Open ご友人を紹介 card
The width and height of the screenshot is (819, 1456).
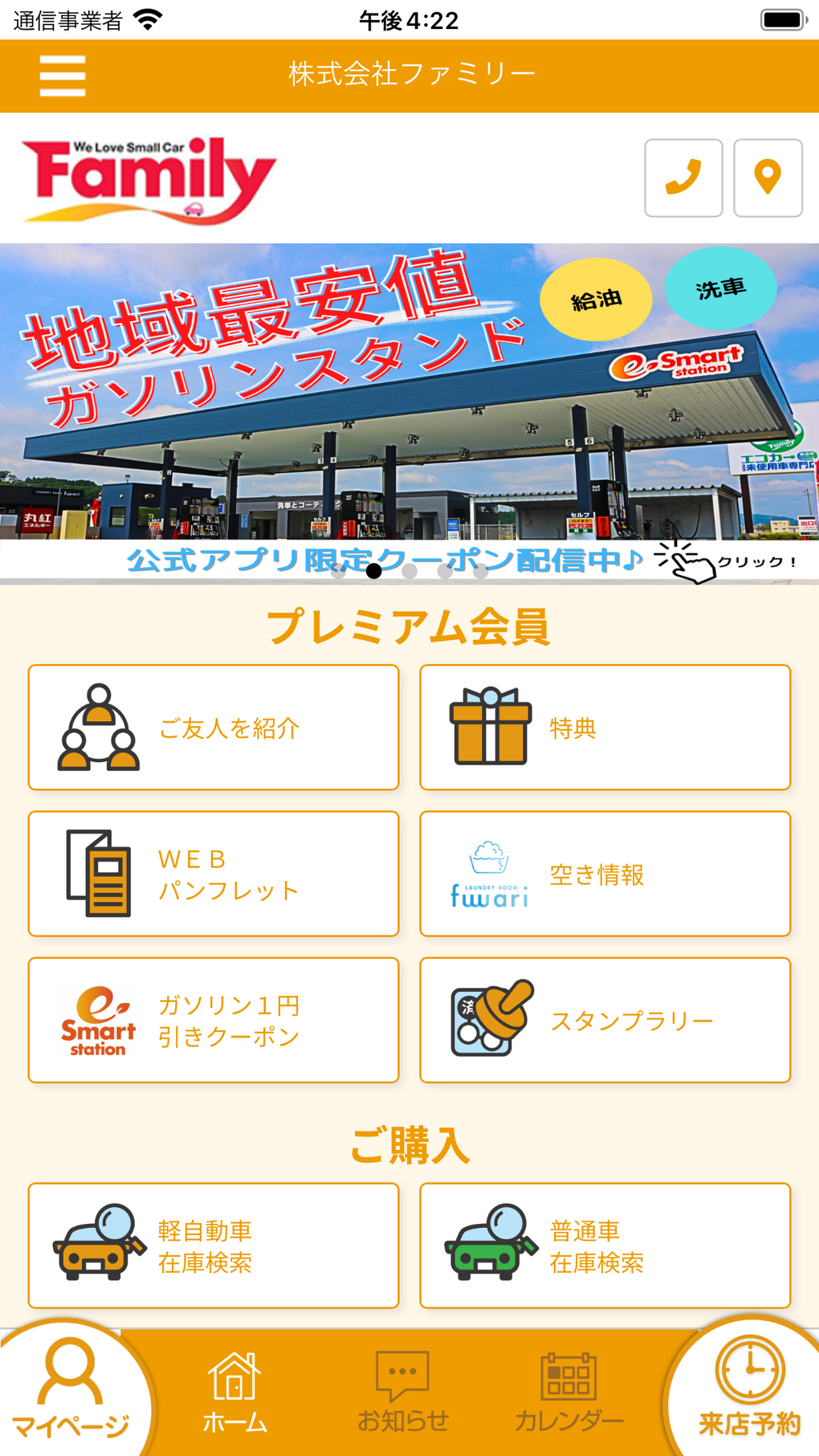click(x=214, y=728)
